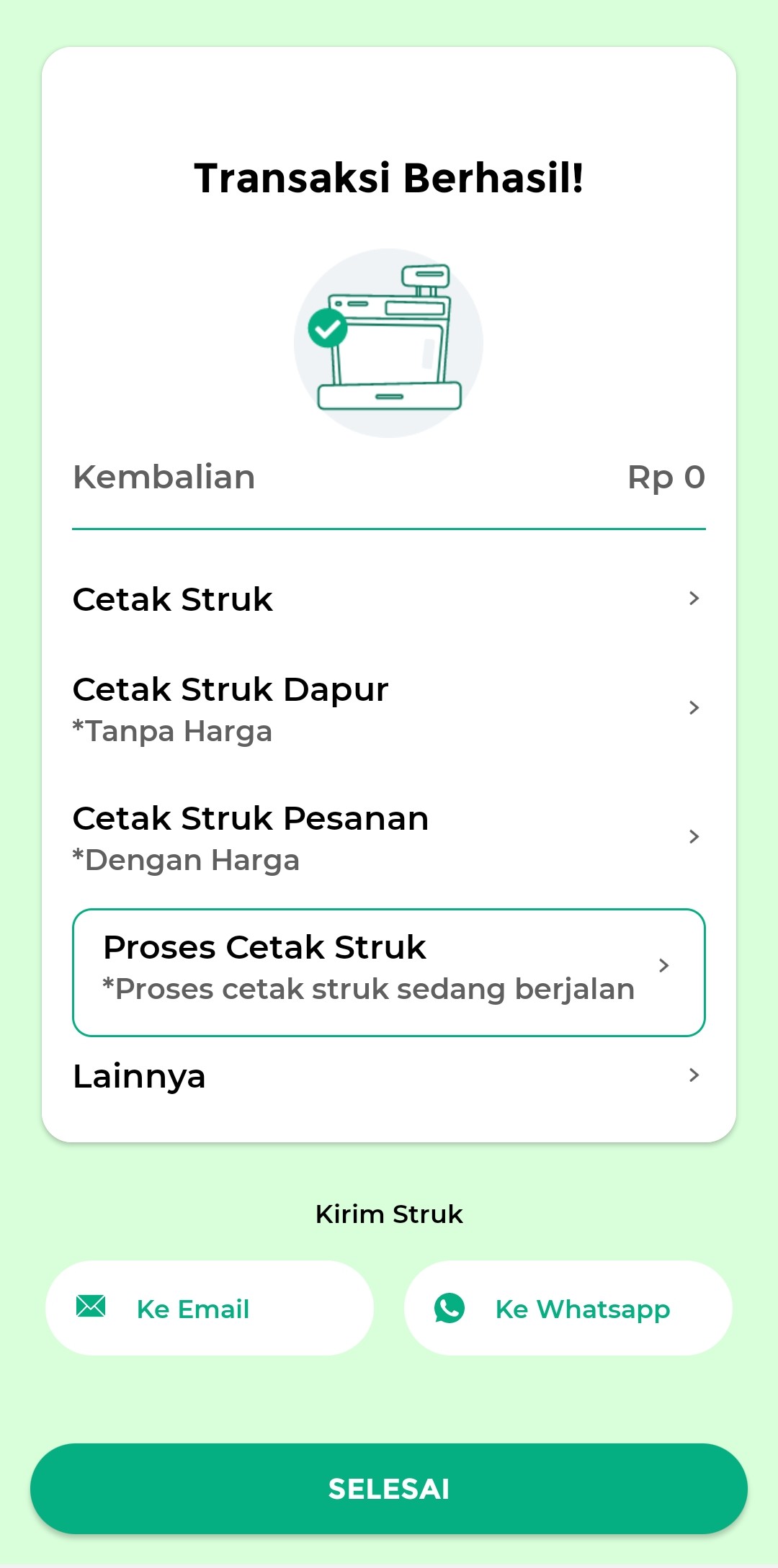This screenshot has height=1568, width=778.
Task: Send receipt via Ke Whatsapp
Action: (568, 1308)
